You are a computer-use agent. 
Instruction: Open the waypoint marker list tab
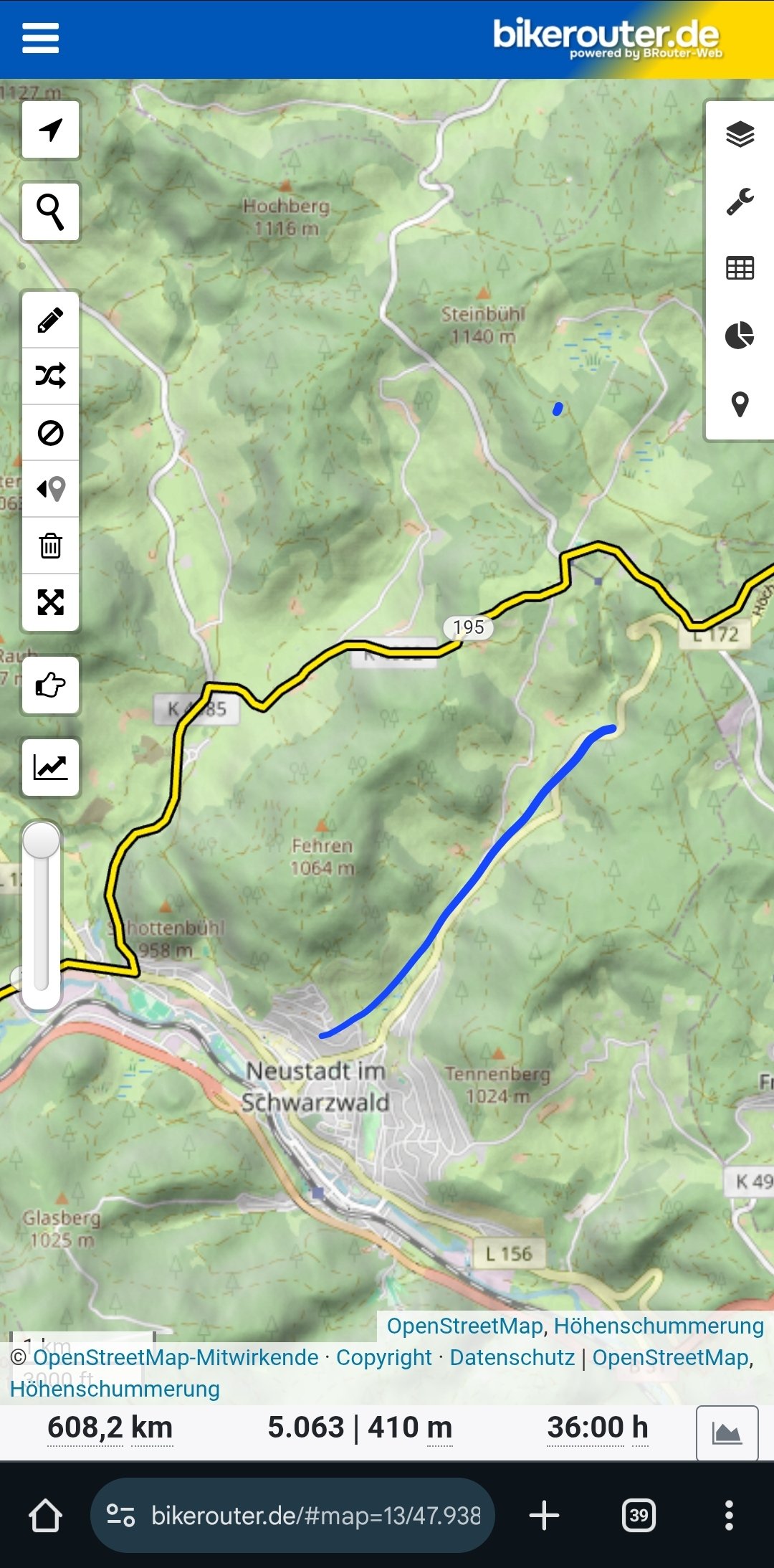pos(740,404)
